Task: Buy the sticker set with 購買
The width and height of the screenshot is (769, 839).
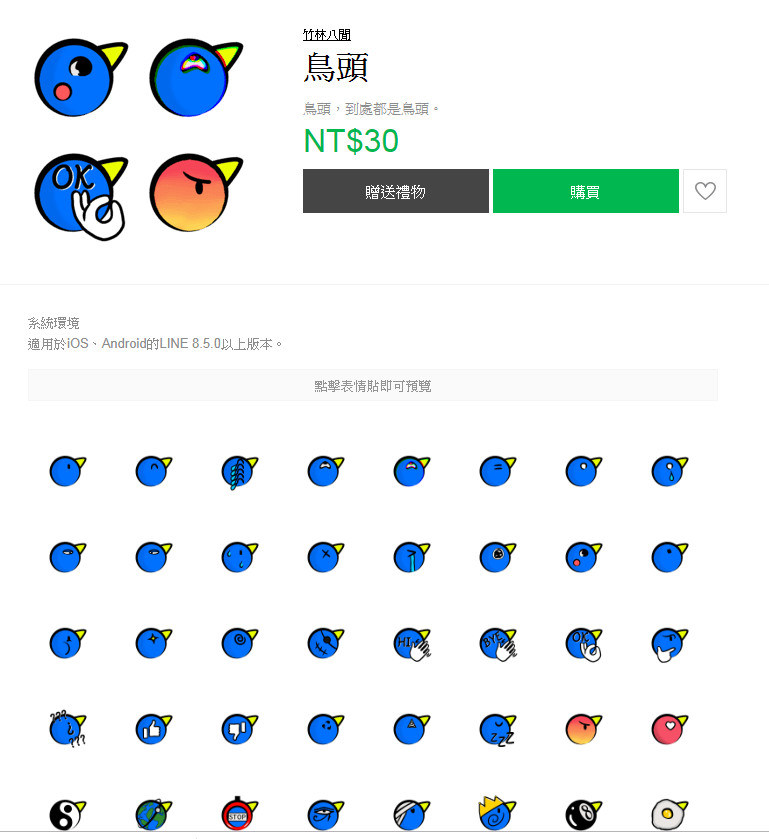Action: point(585,191)
